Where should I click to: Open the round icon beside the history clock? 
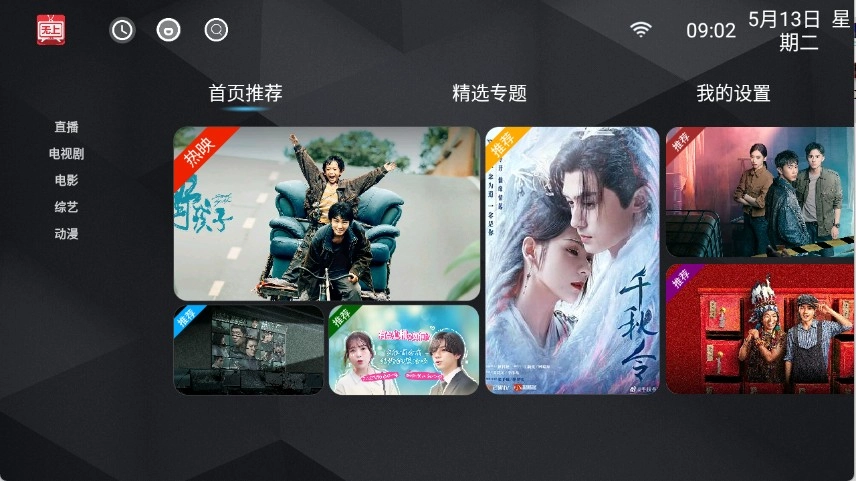[x=169, y=30]
